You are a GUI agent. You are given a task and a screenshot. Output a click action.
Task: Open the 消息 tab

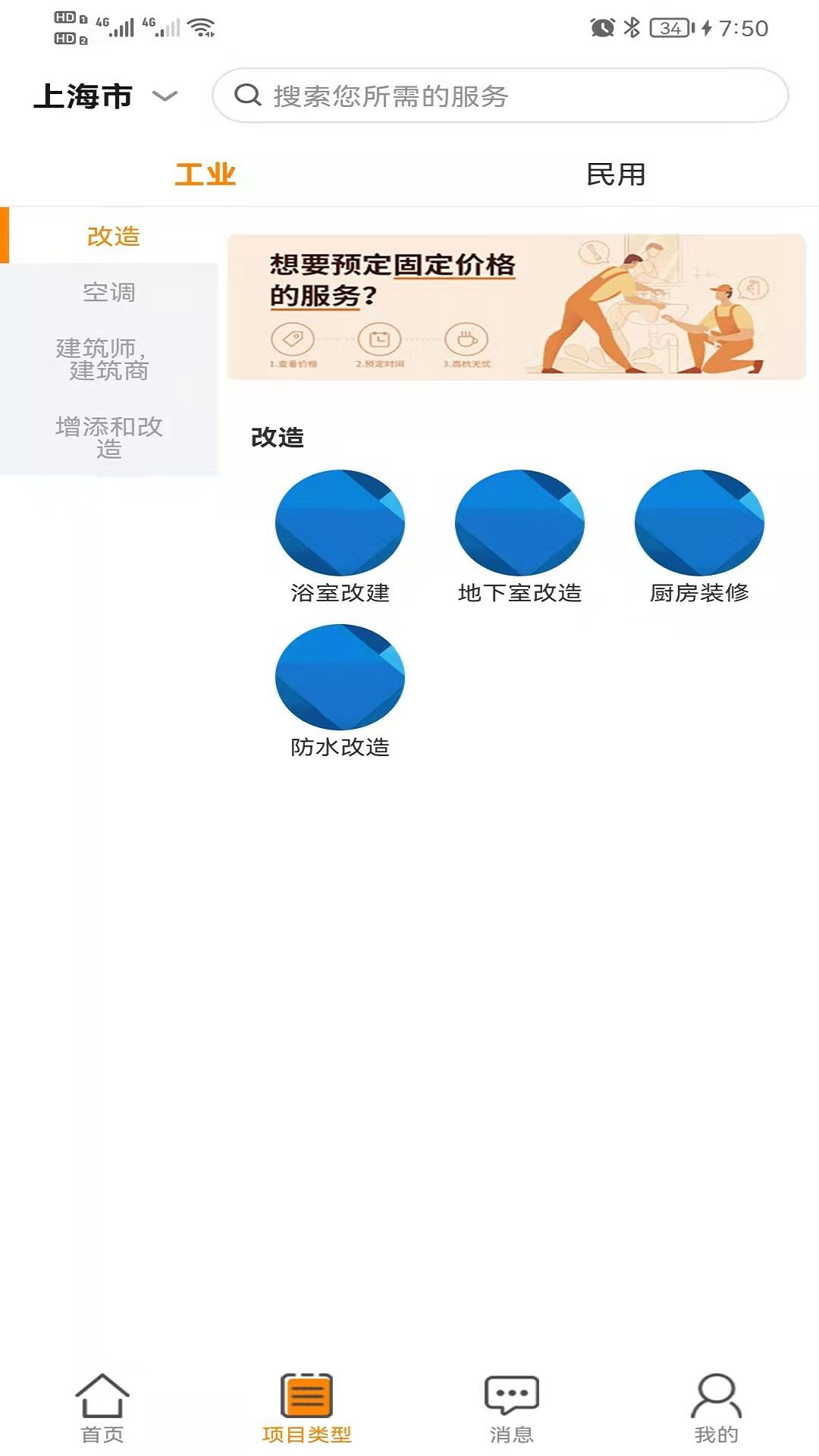(x=512, y=1407)
